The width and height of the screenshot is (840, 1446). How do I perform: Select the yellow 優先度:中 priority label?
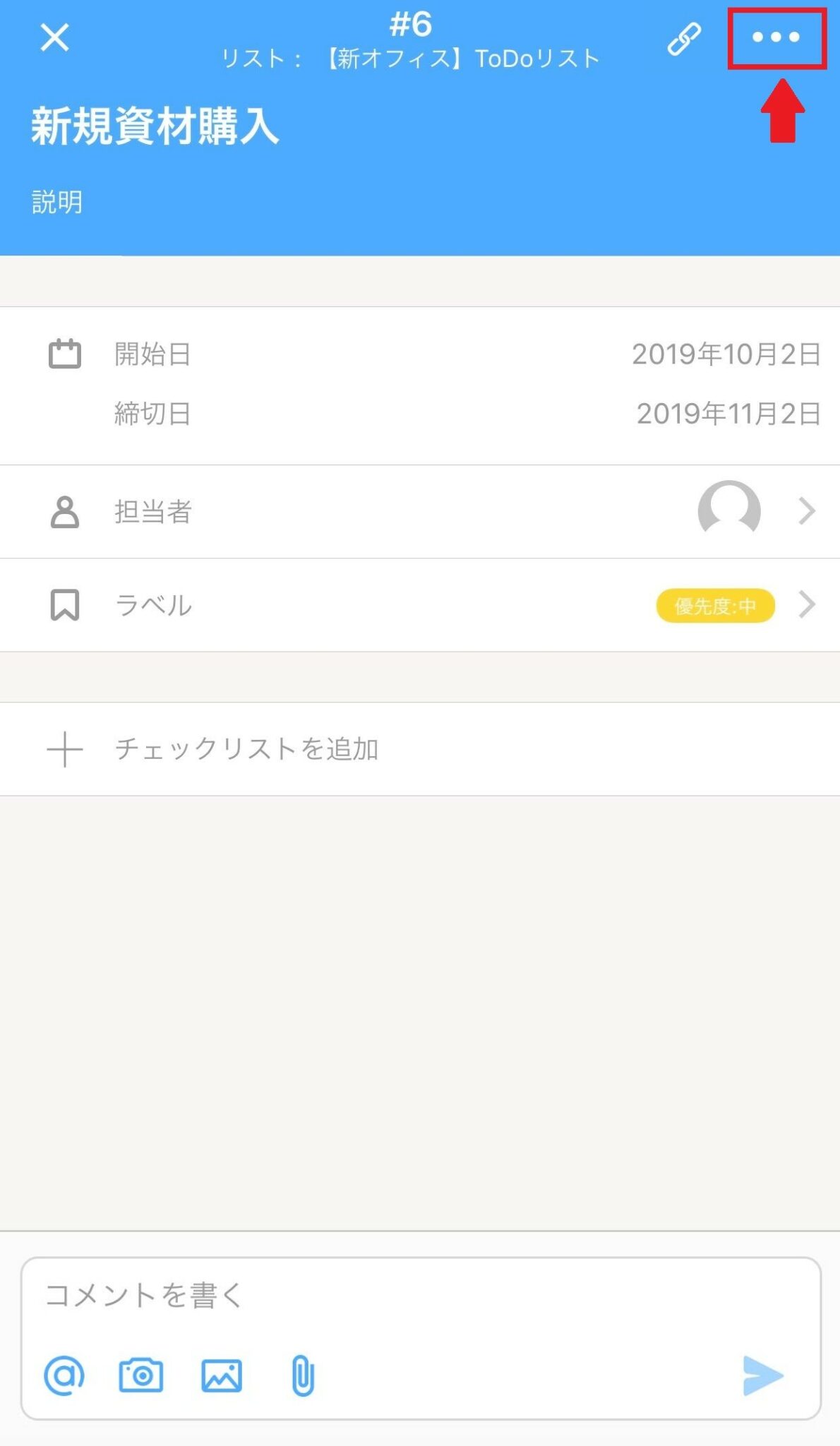pyautogui.click(x=714, y=606)
